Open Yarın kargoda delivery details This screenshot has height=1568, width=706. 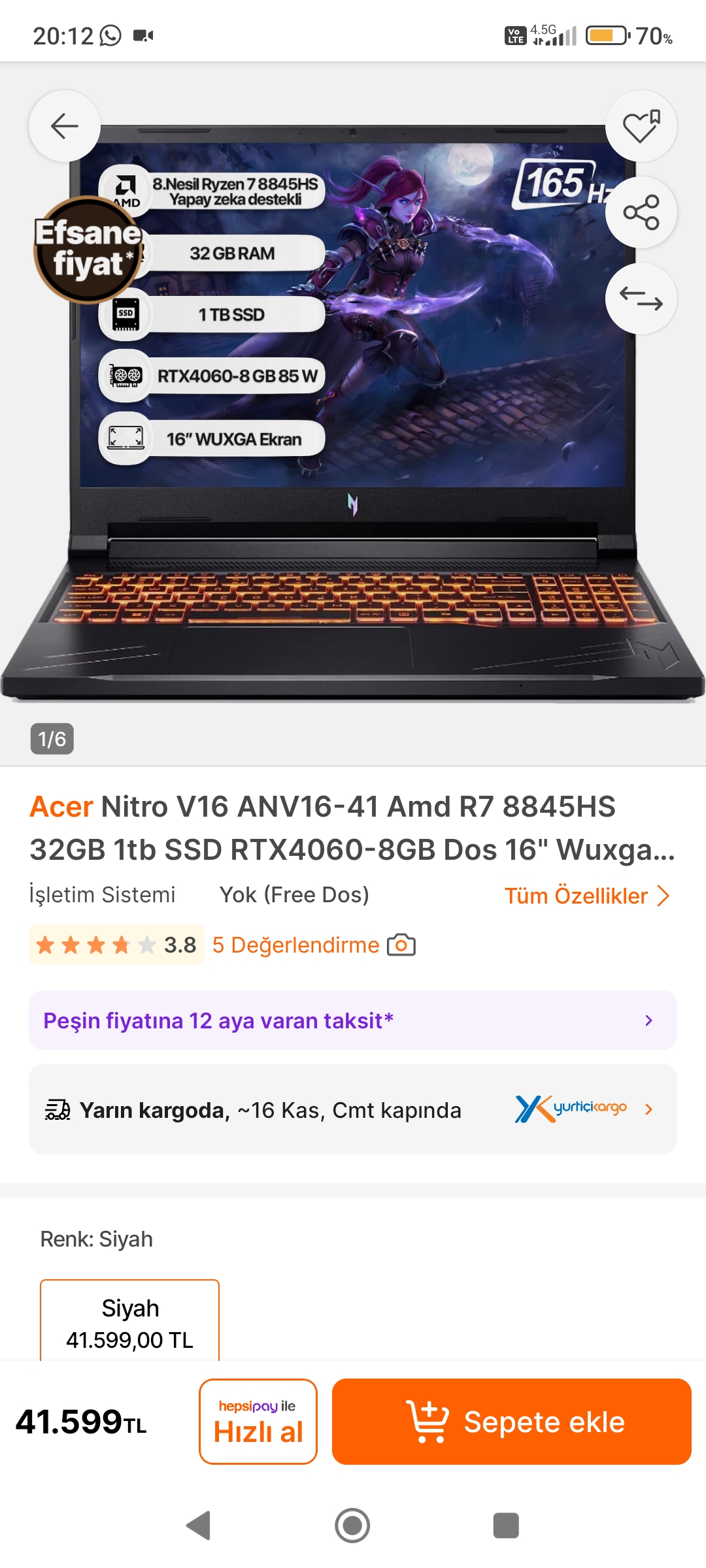pyautogui.click(x=353, y=1109)
